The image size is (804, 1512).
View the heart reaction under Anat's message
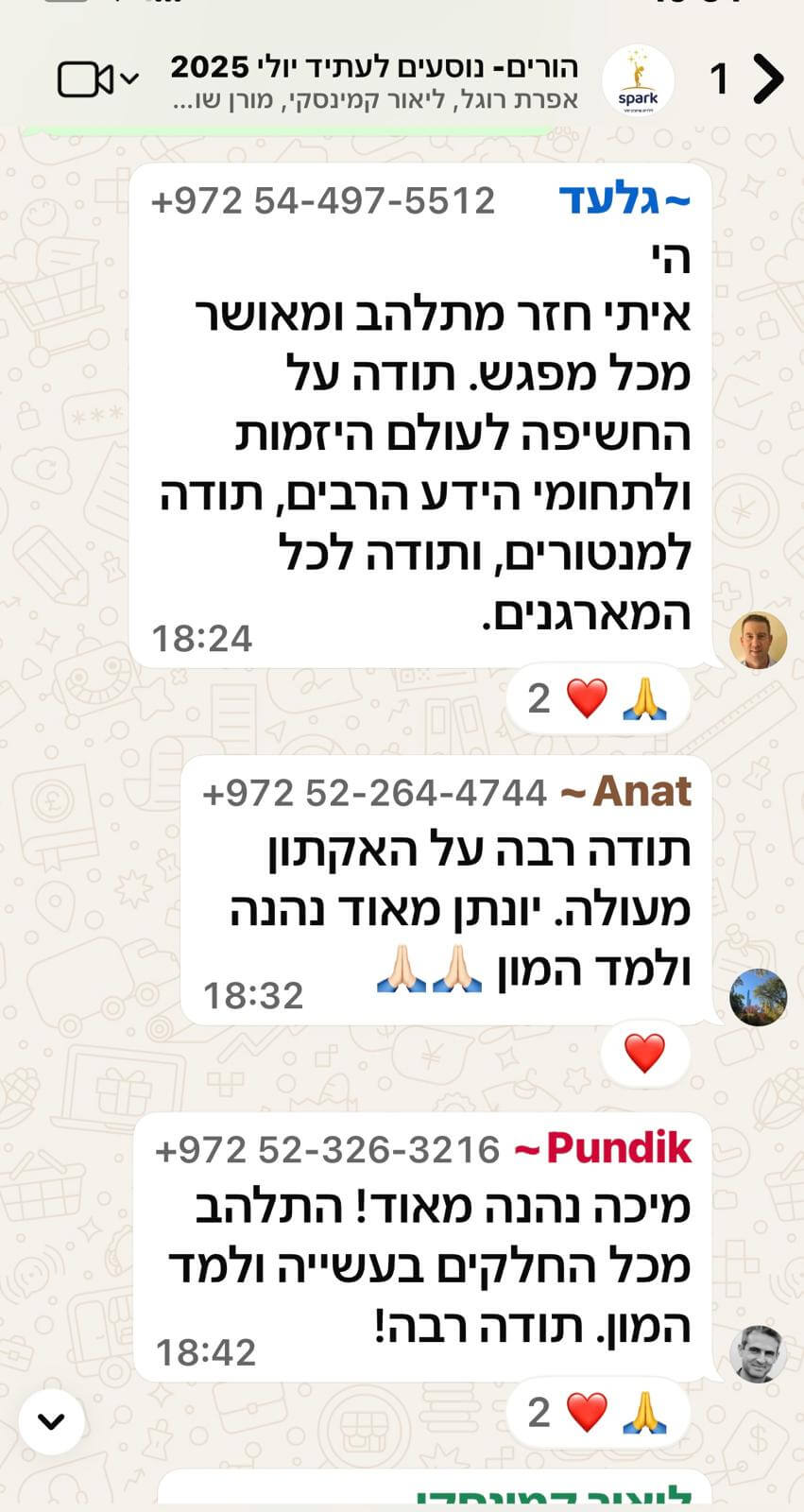[645, 1054]
